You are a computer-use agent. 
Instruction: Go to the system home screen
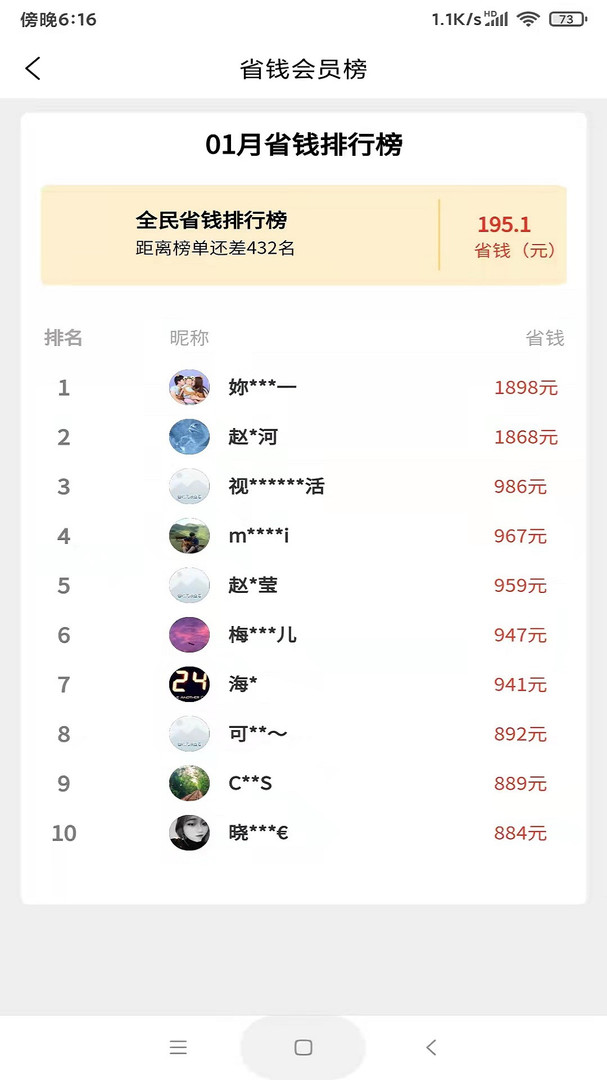pos(303,1047)
